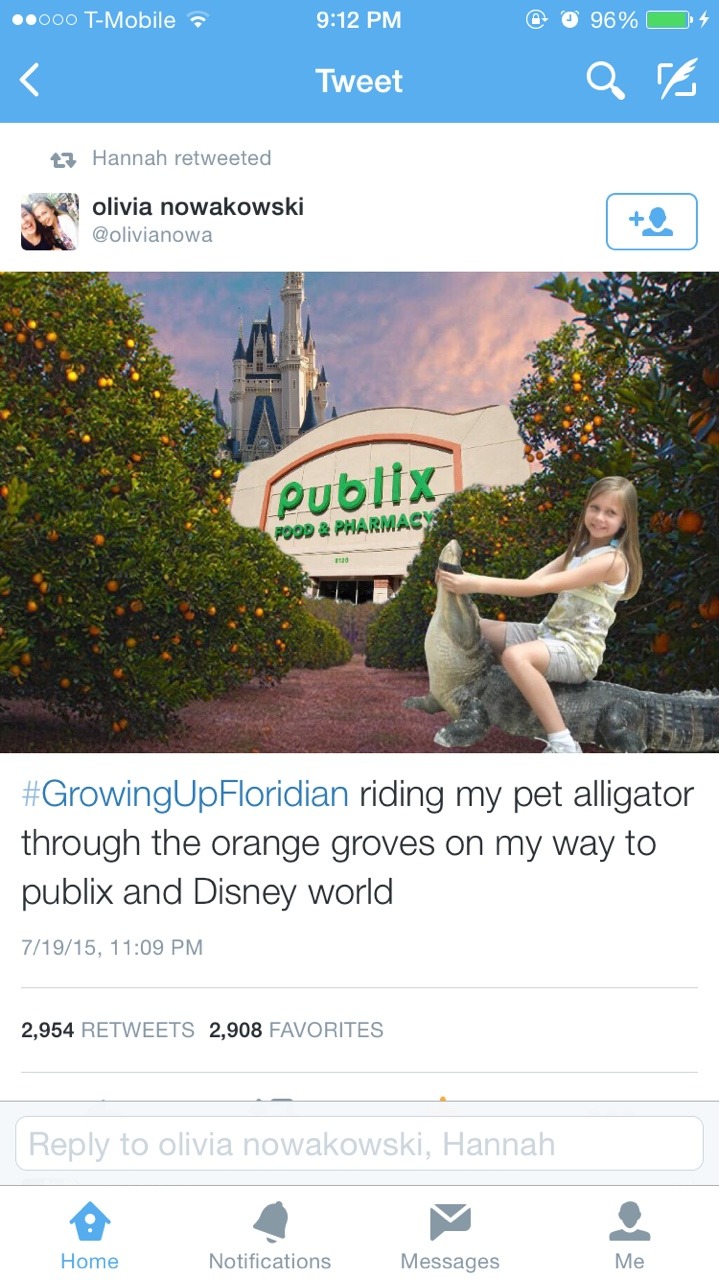Enlarge the tweet's attached photo
This screenshot has width=719, height=1280.
point(360,512)
